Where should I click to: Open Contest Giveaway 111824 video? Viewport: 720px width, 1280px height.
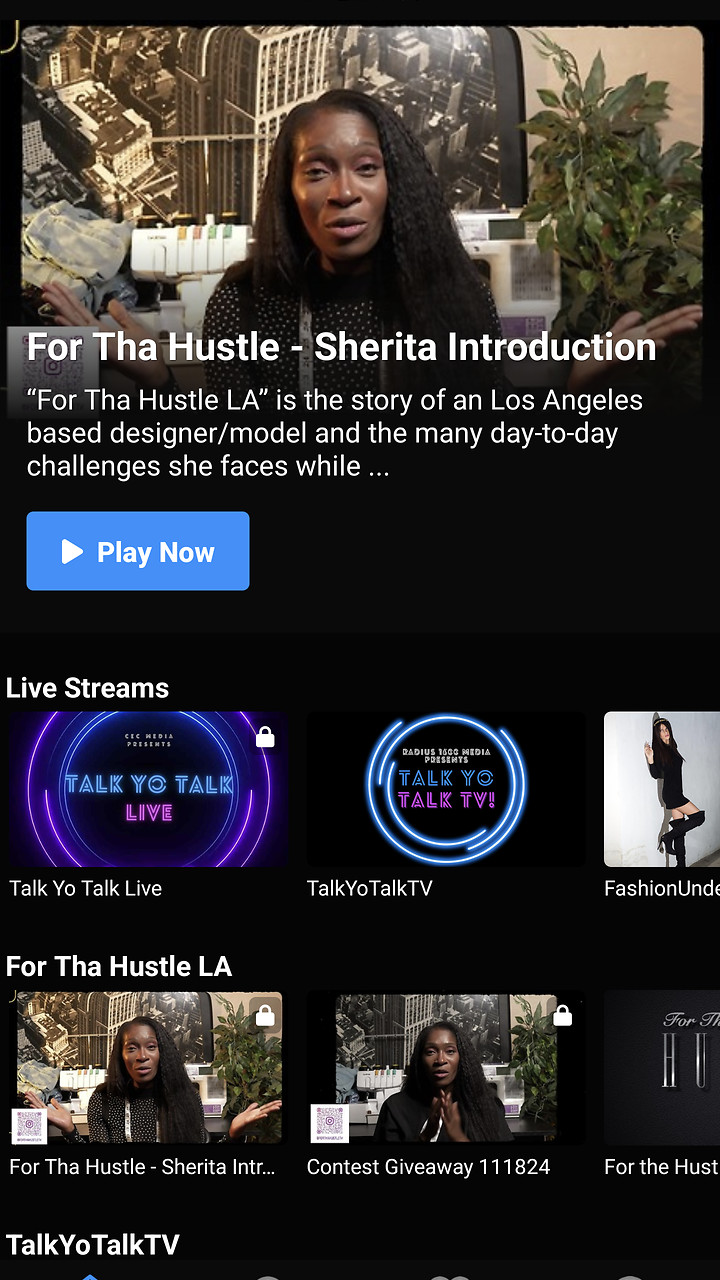click(445, 1068)
